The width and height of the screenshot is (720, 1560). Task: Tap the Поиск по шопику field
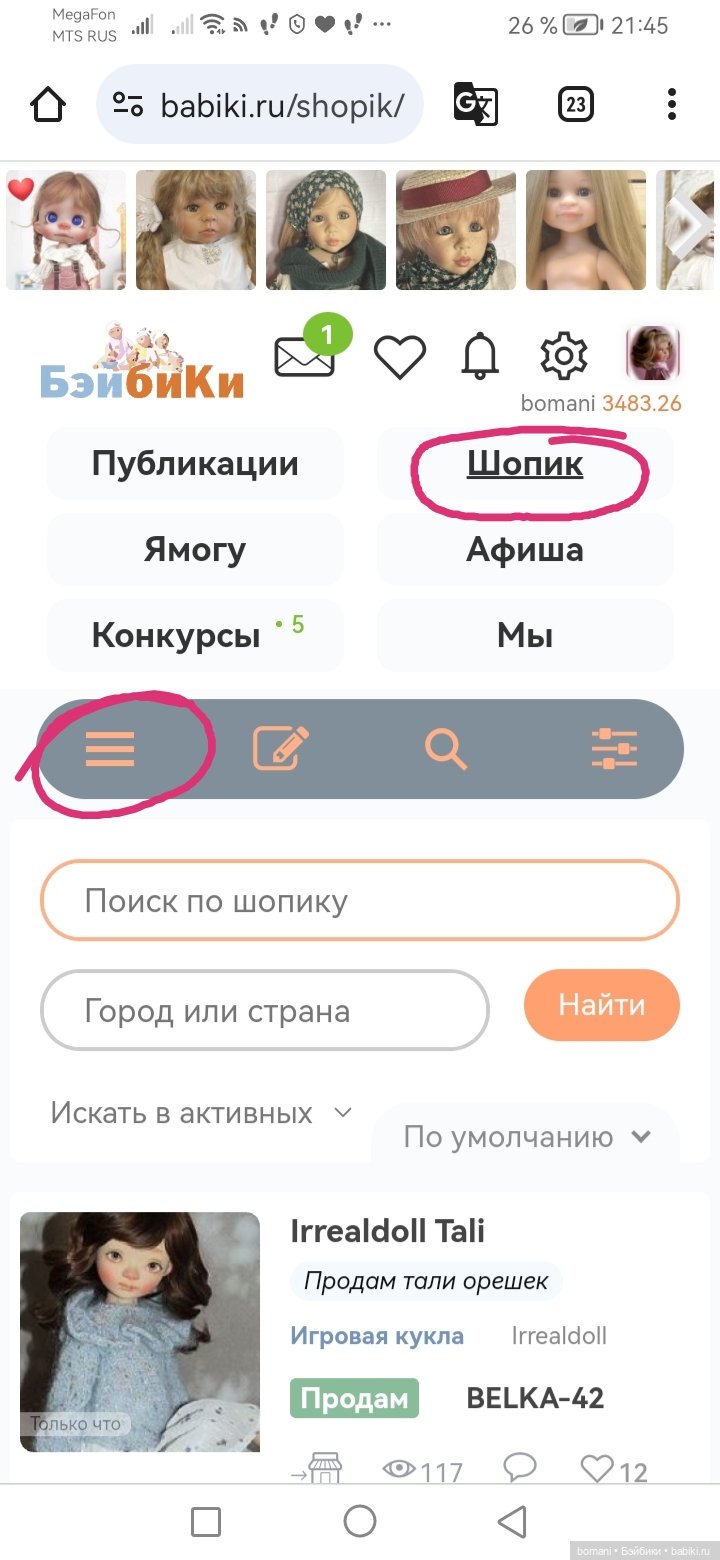click(360, 901)
